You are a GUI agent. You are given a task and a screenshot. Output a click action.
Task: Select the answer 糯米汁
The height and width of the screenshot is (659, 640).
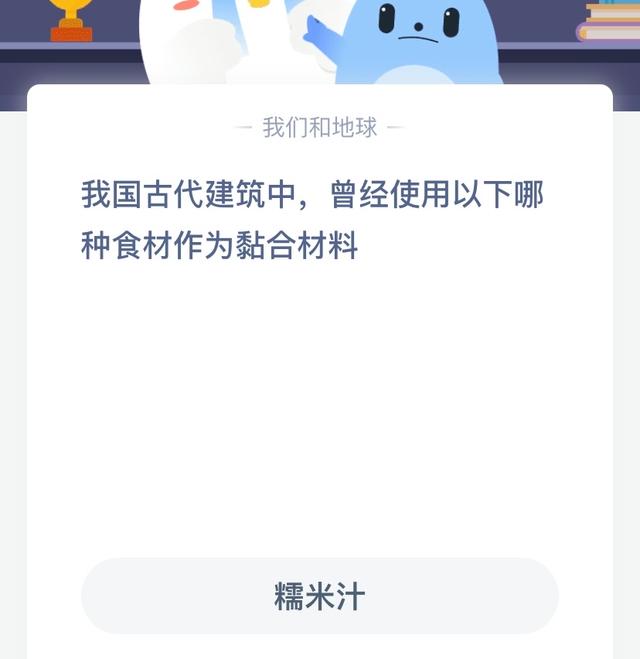tap(320, 596)
